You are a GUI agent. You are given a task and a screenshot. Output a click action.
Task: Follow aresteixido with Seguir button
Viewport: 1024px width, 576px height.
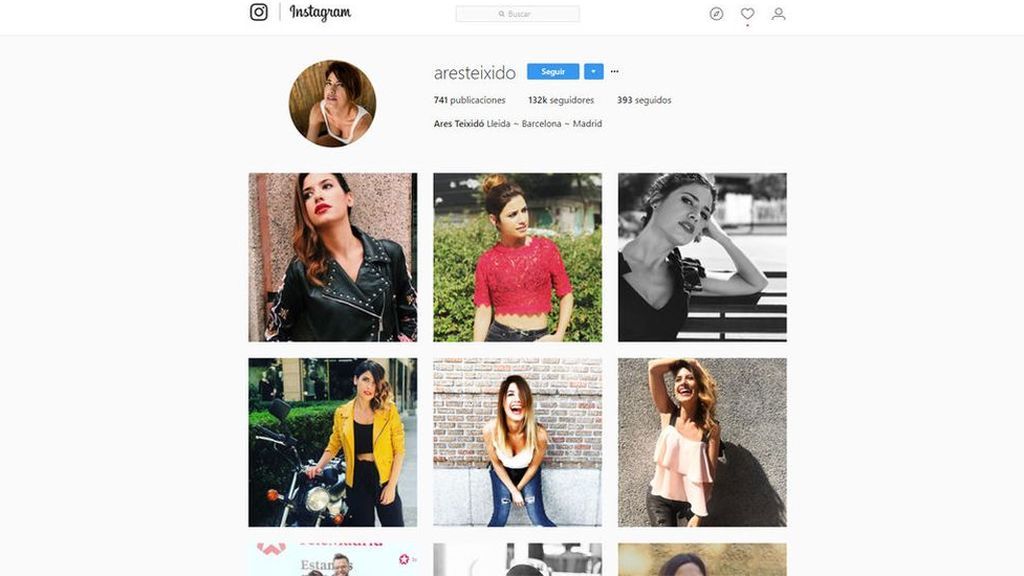[553, 72]
